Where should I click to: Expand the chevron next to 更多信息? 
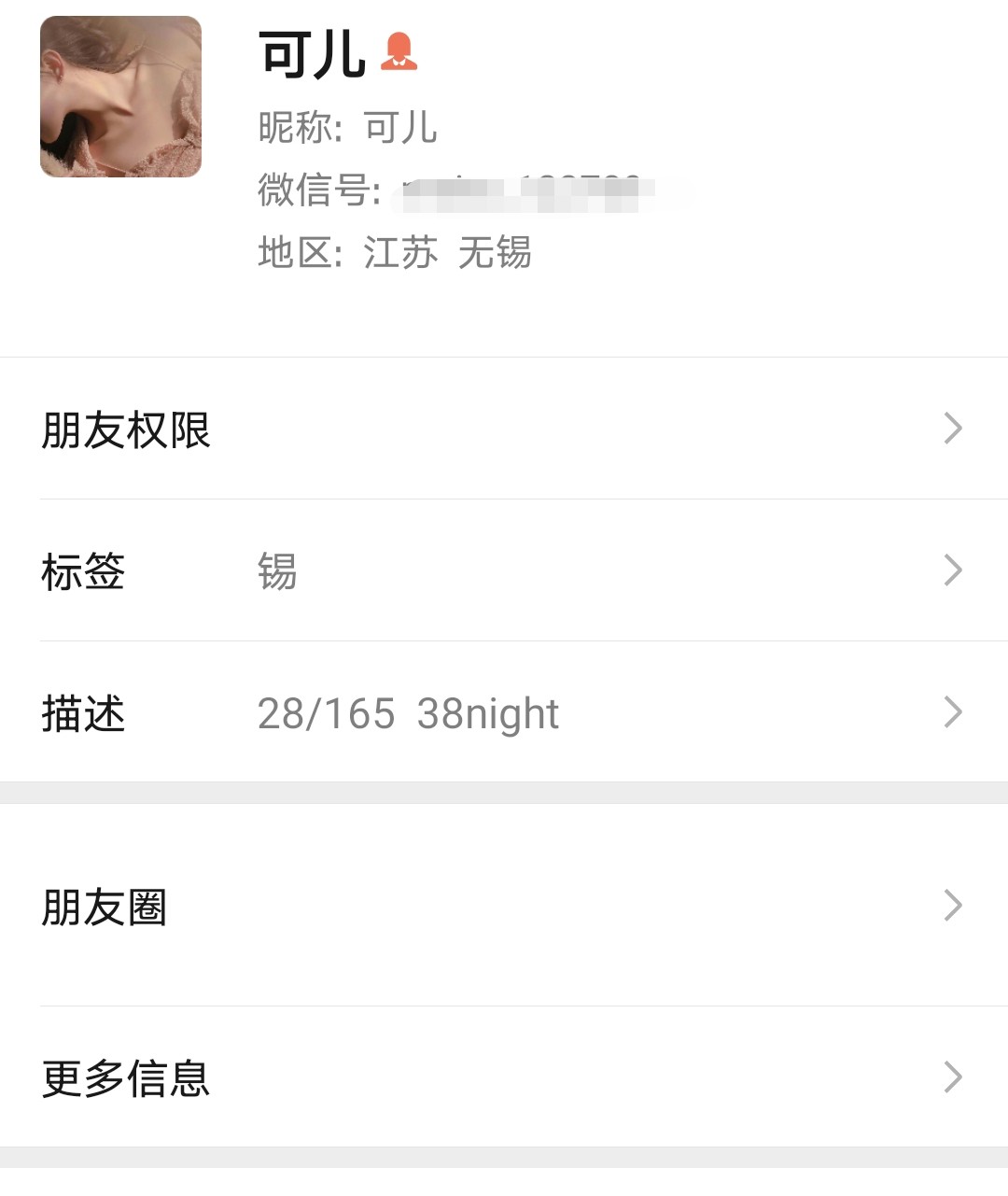pyautogui.click(x=953, y=1078)
